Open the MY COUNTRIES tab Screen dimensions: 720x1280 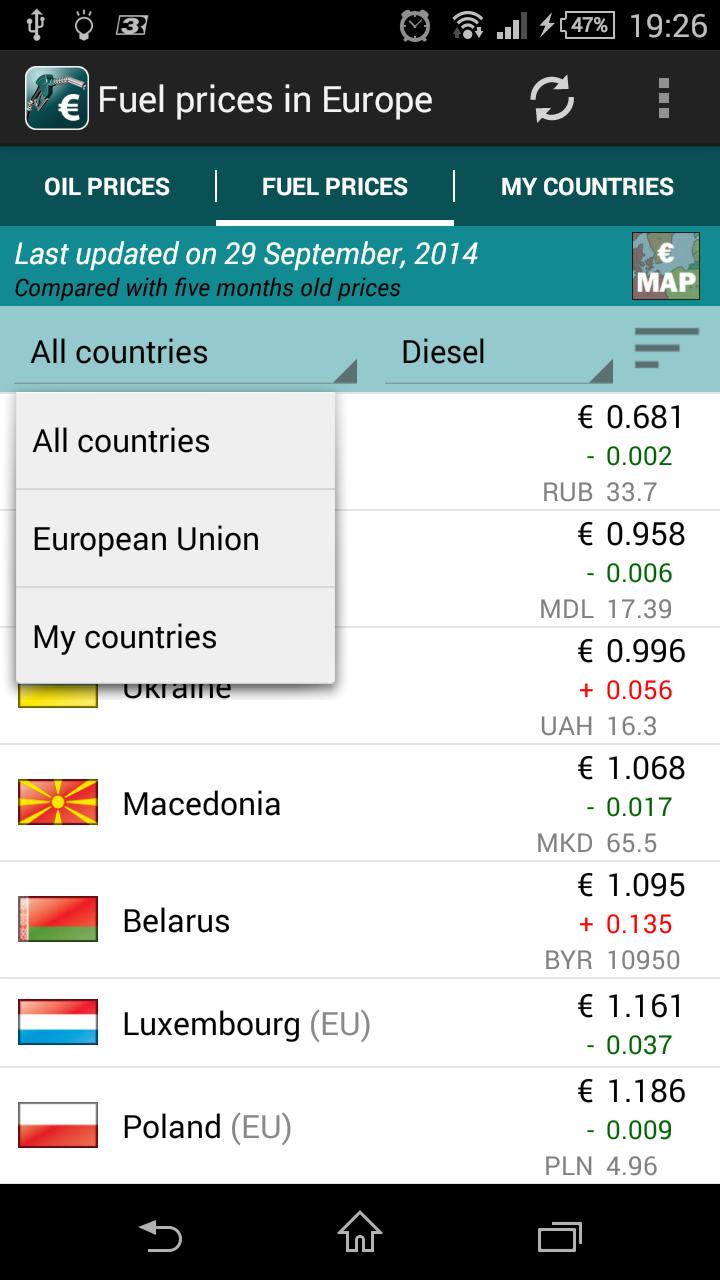point(587,186)
